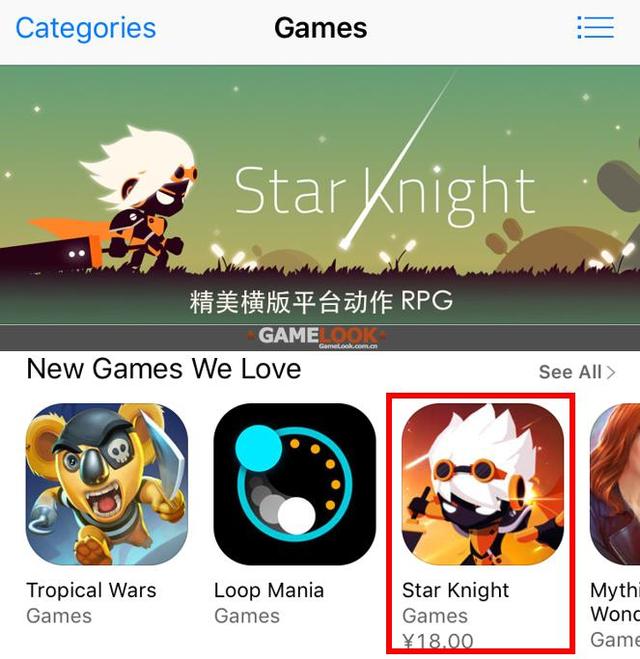Viewport: 640px width, 659px height.
Task: Open the list view icon
Action: pyautogui.click(x=595, y=28)
